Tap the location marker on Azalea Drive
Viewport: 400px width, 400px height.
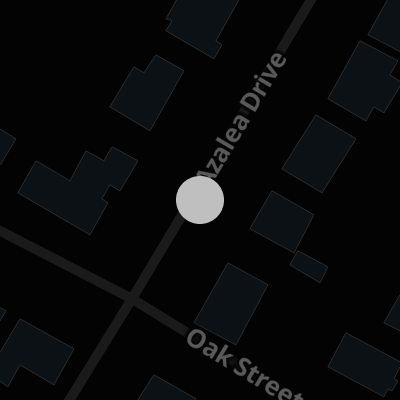click(x=200, y=200)
